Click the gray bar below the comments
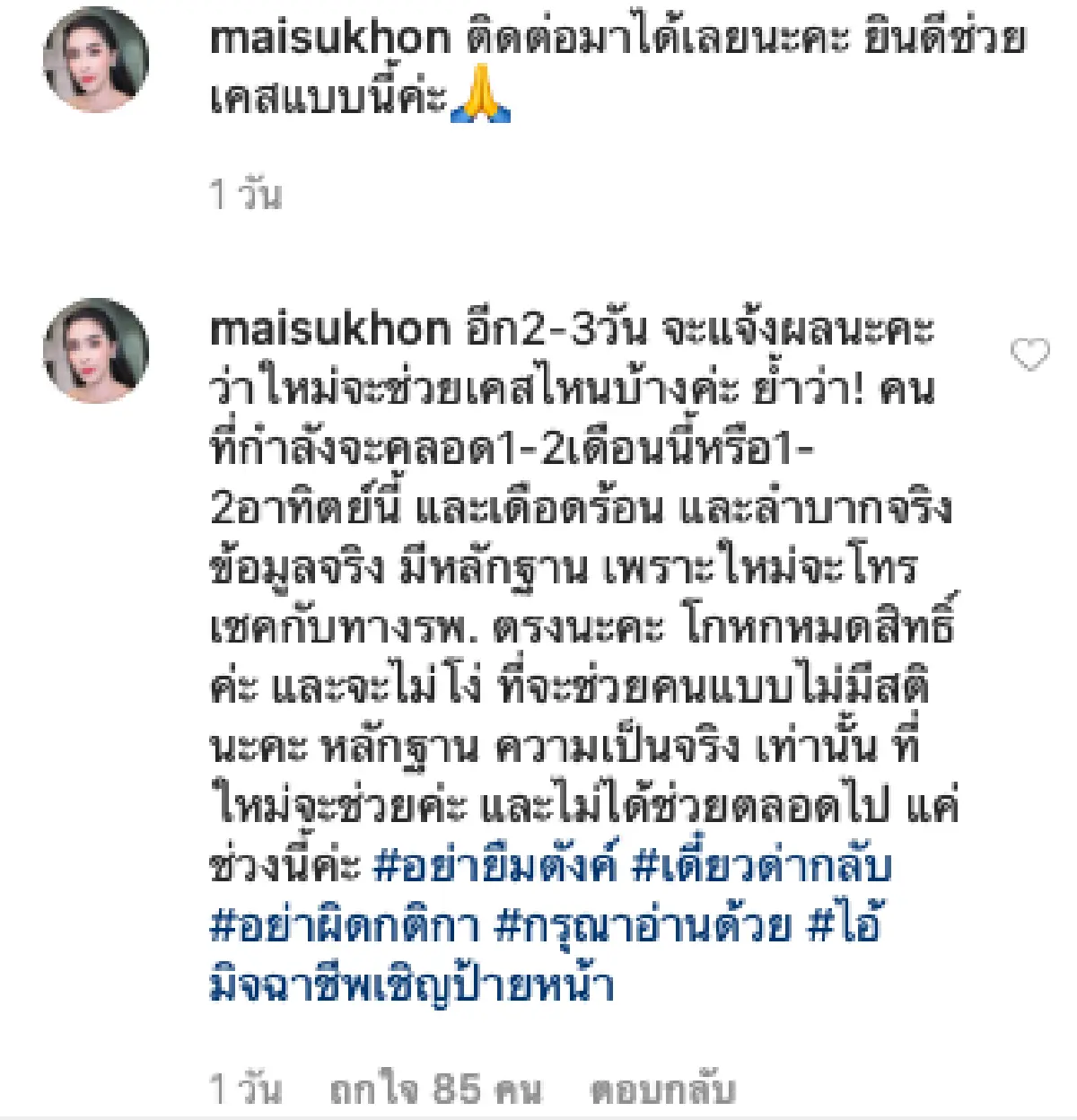 [538, 1116]
